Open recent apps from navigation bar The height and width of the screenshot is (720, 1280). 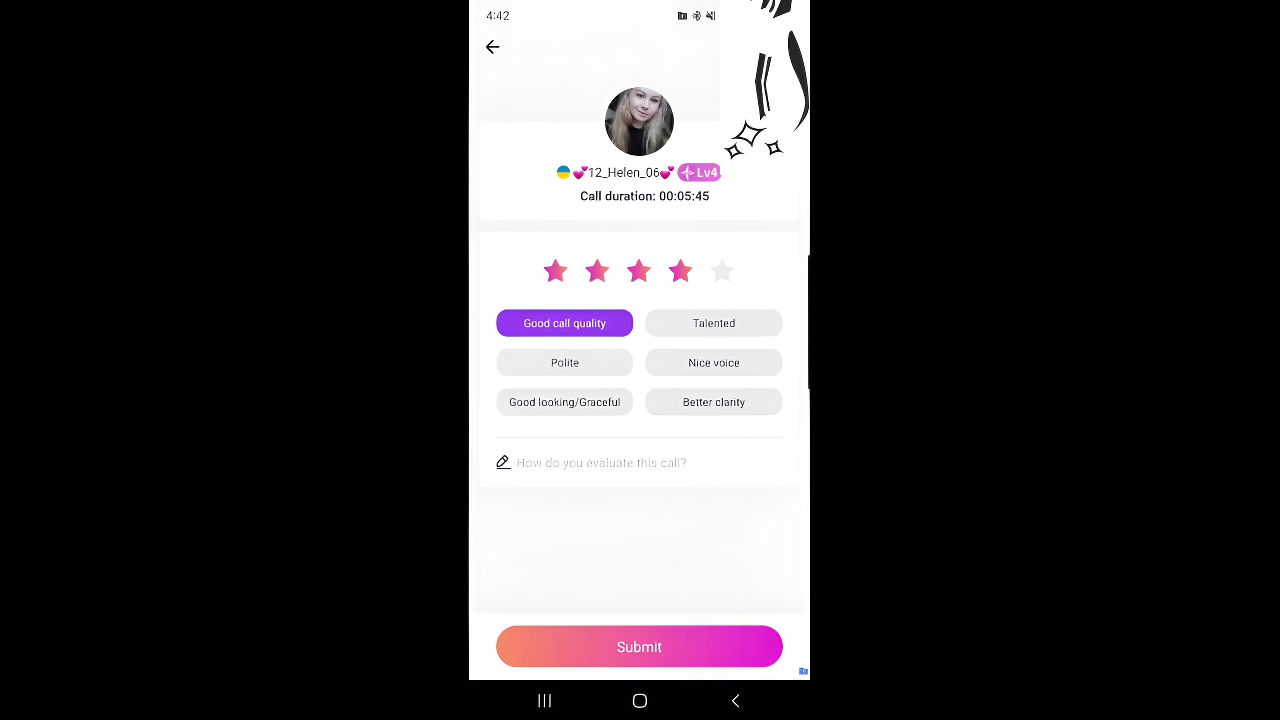pyautogui.click(x=545, y=701)
